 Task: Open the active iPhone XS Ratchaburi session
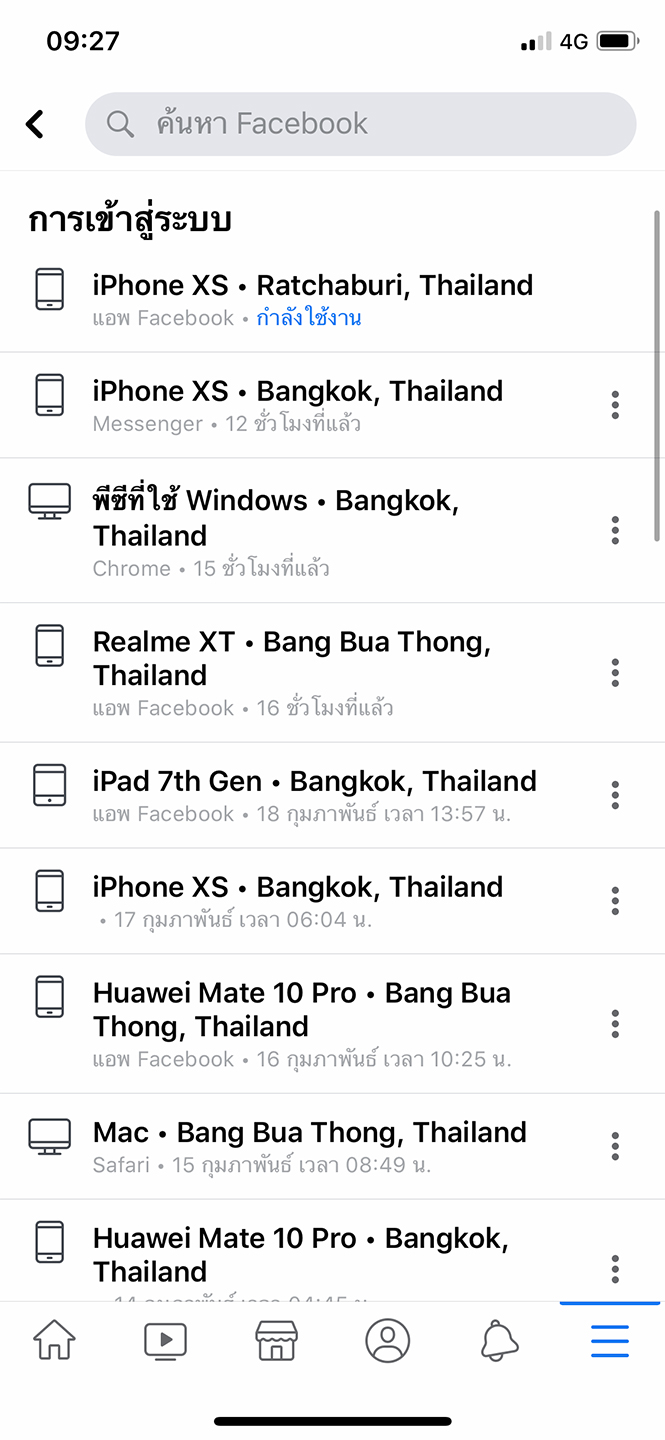click(332, 299)
